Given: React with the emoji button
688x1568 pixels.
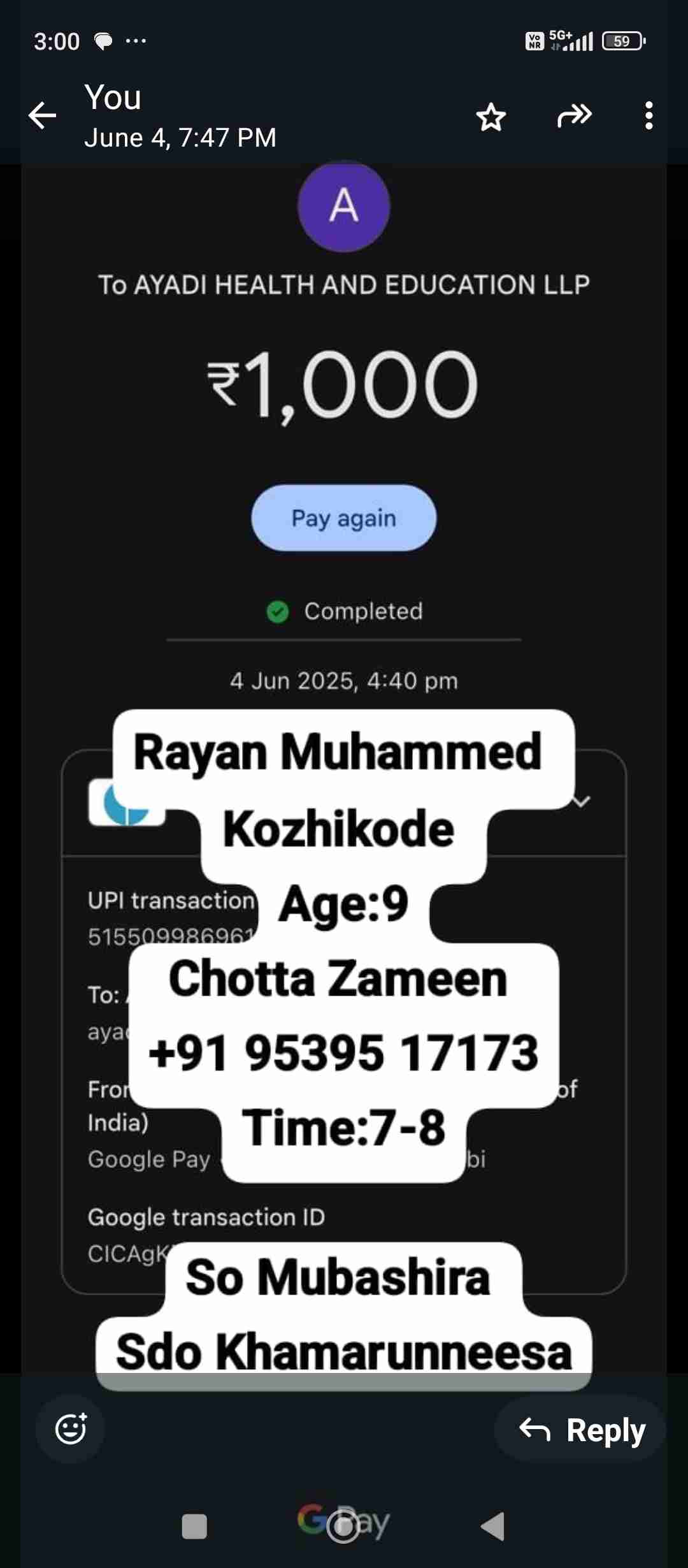Looking at the screenshot, I should [71, 1428].
